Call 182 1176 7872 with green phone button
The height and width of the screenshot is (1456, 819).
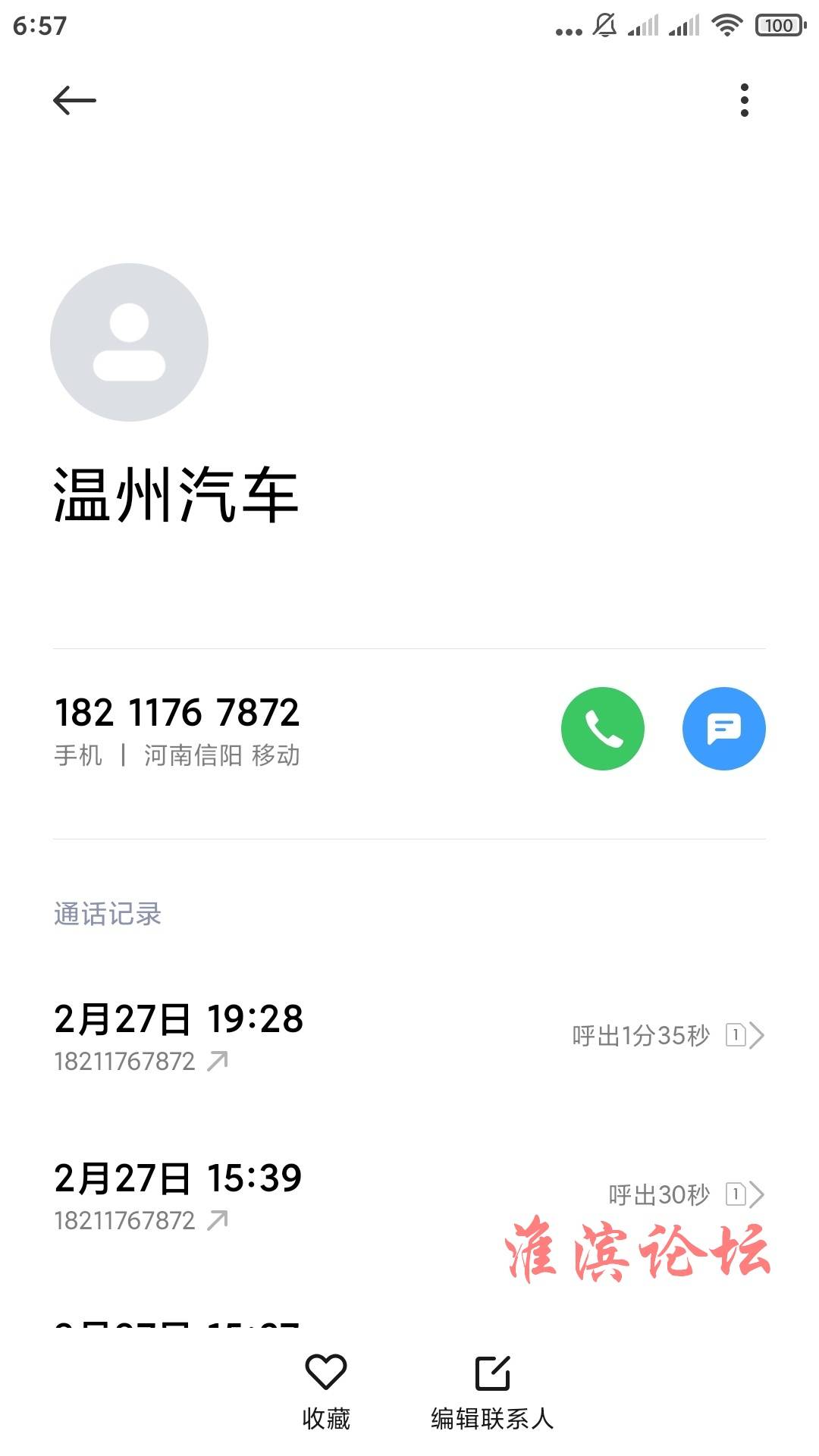[x=602, y=728]
